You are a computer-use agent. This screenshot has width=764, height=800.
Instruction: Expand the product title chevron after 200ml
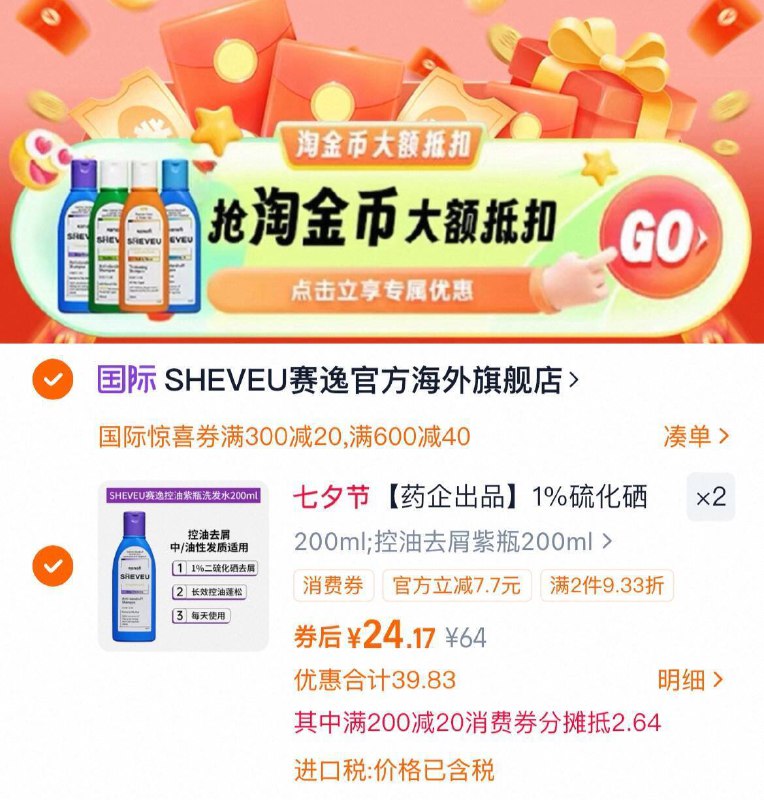point(605,540)
